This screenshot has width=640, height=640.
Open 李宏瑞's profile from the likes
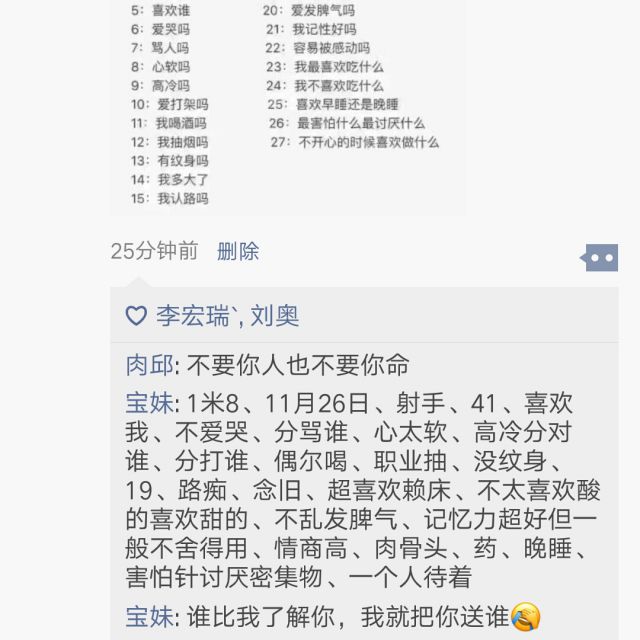[x=191, y=317]
